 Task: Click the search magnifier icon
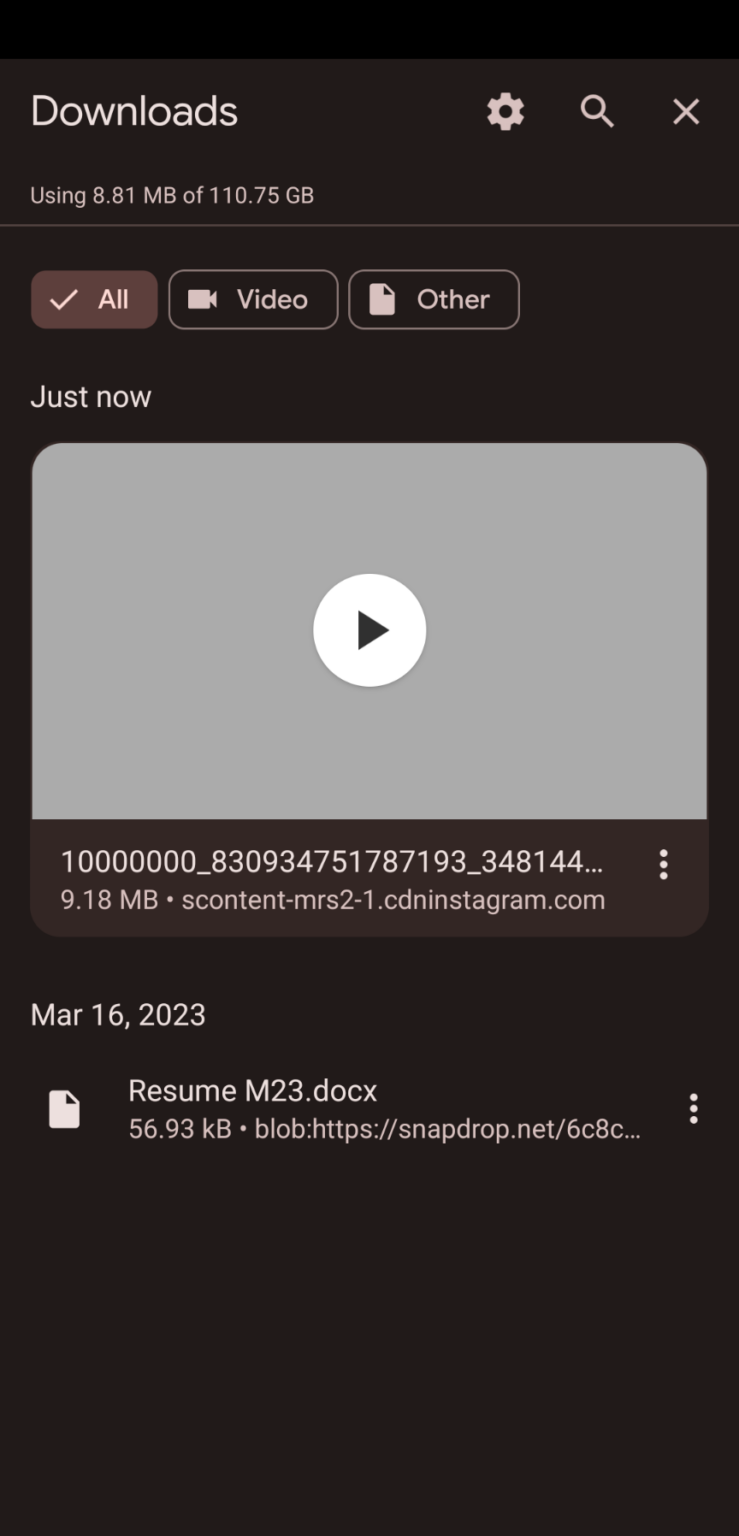click(597, 111)
